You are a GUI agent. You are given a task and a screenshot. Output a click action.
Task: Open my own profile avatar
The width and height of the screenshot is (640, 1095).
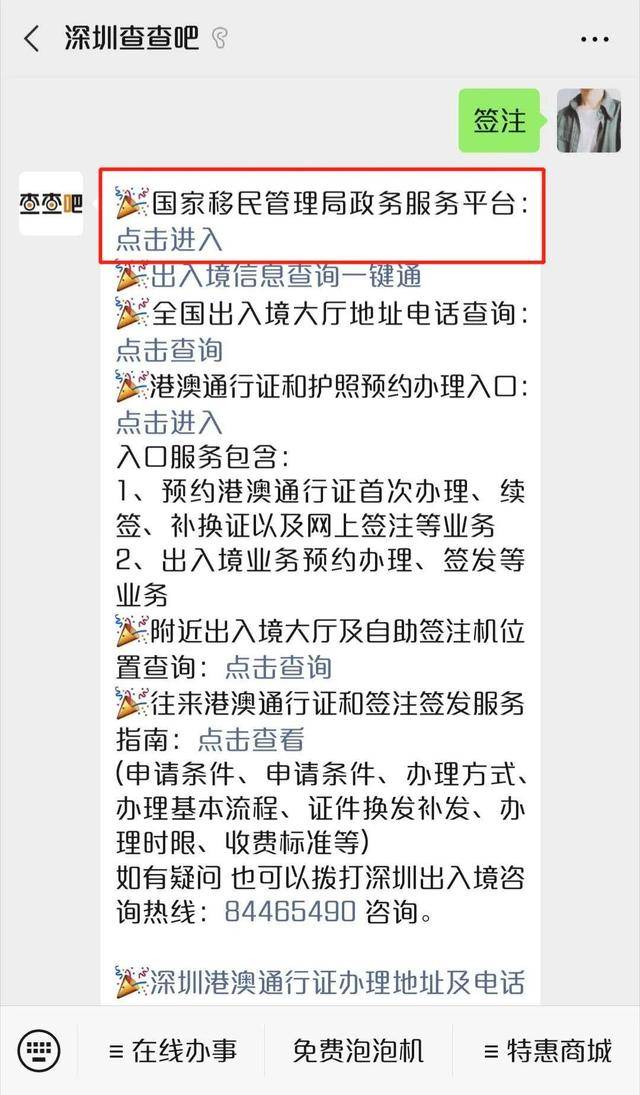588,121
